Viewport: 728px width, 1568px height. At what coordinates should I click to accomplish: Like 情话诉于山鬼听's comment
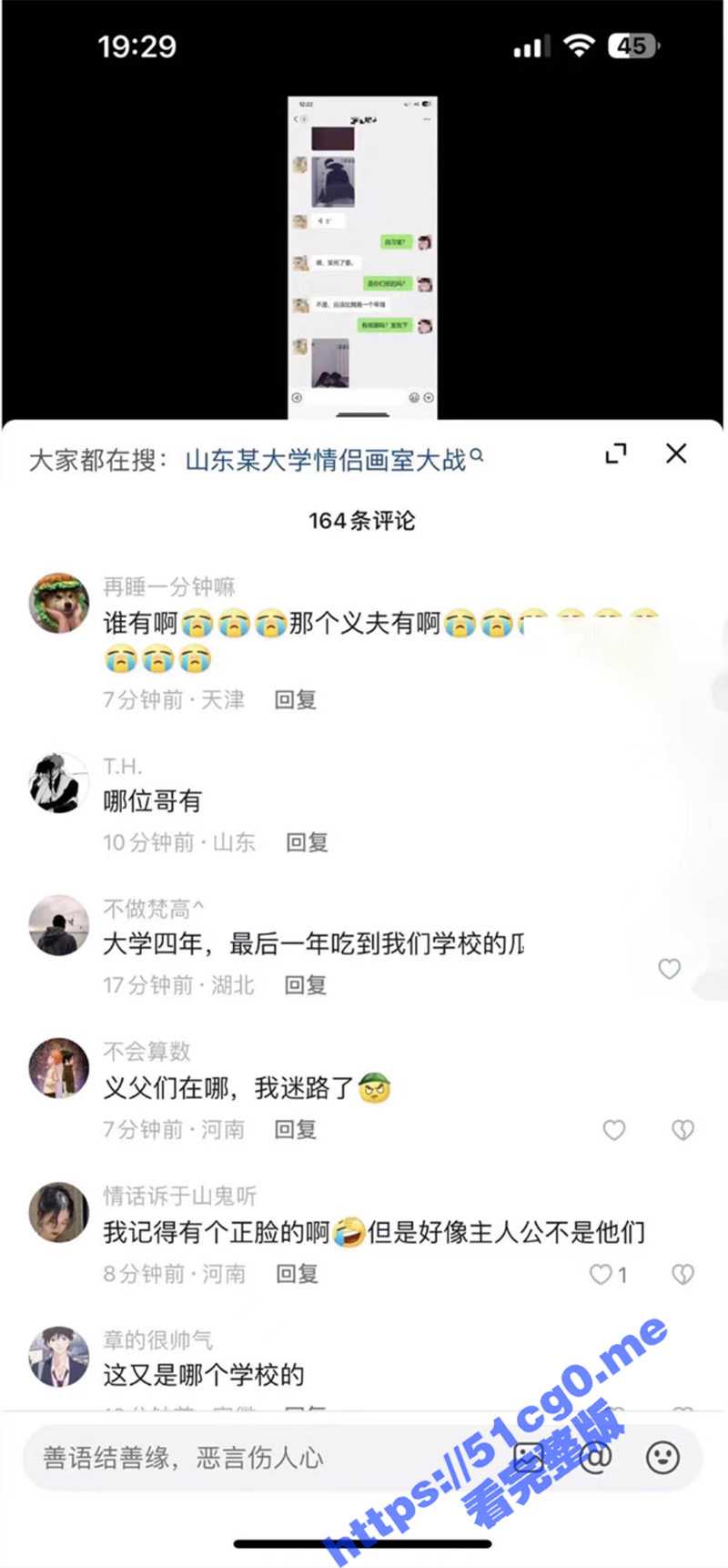(x=602, y=1274)
